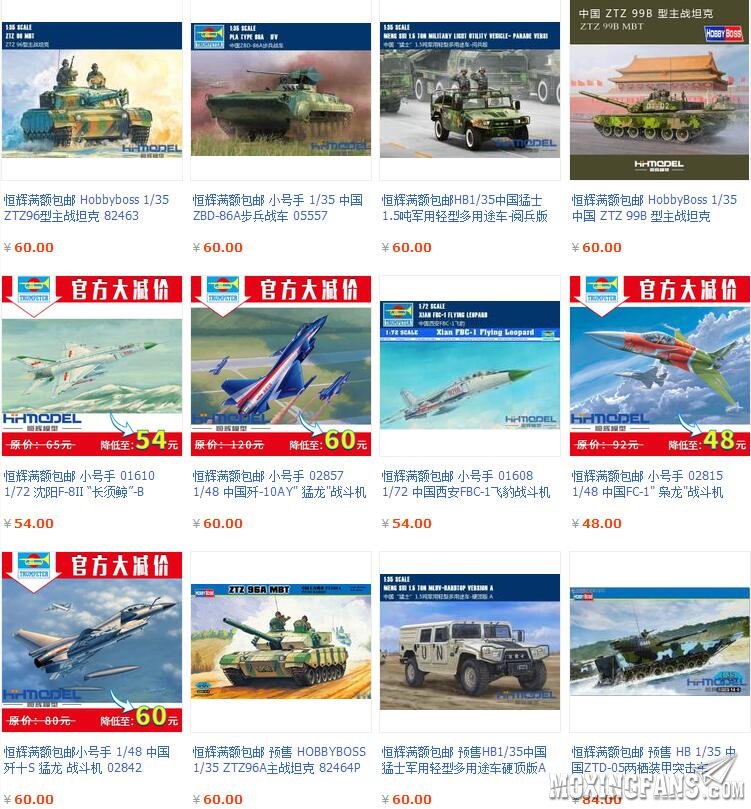
Task: View the ZTD-05 amphibious assault vehicle pre-order
Action: 659,640
